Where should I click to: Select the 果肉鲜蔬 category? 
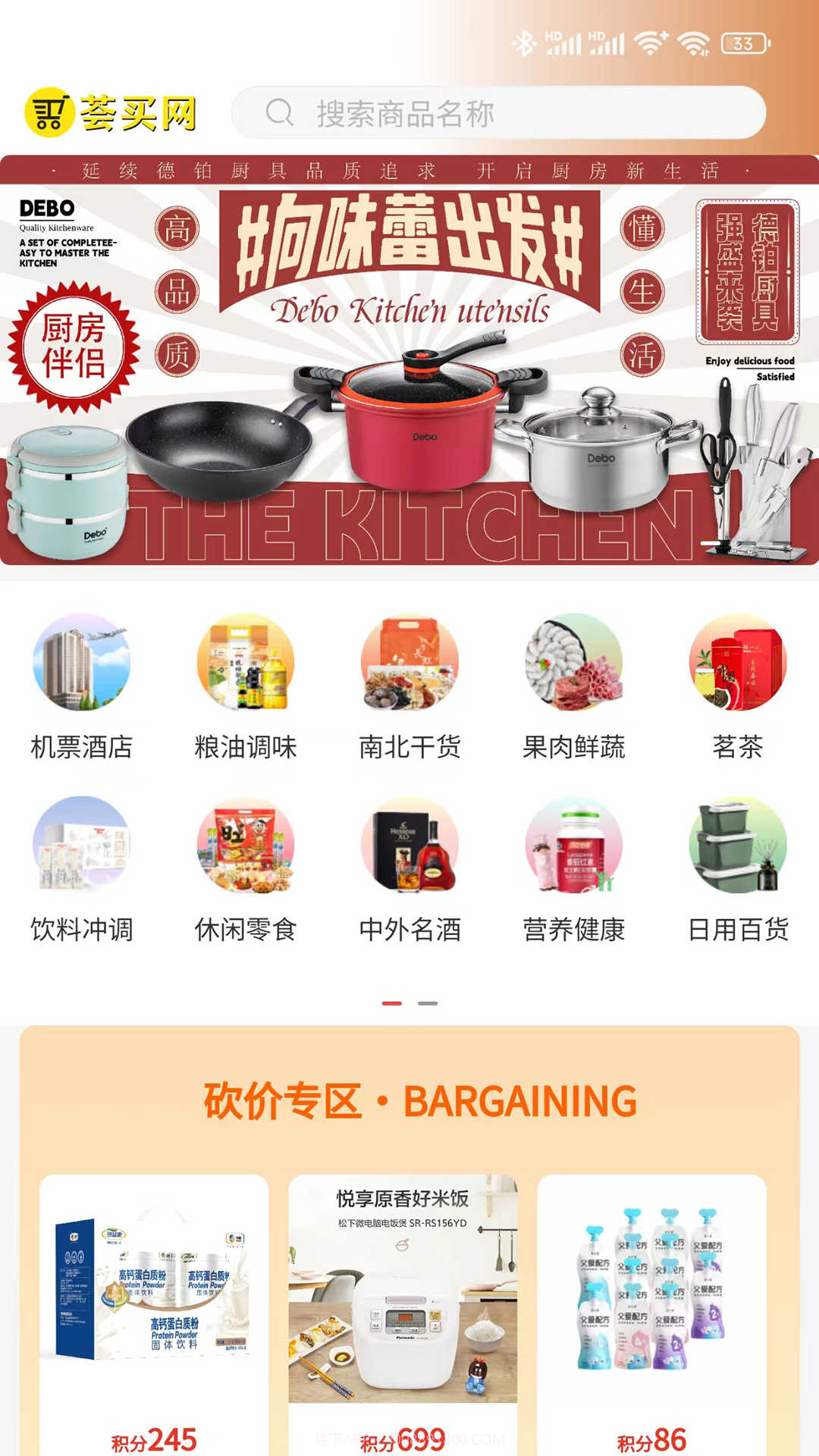coord(573,687)
